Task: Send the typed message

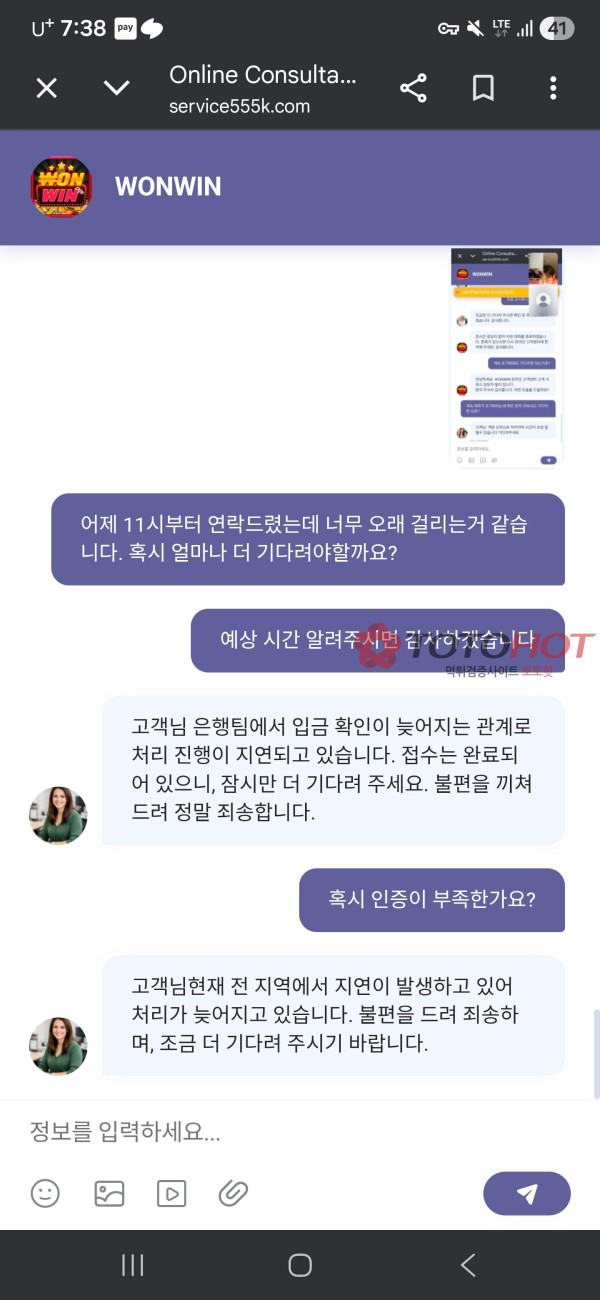Action: pos(526,1194)
